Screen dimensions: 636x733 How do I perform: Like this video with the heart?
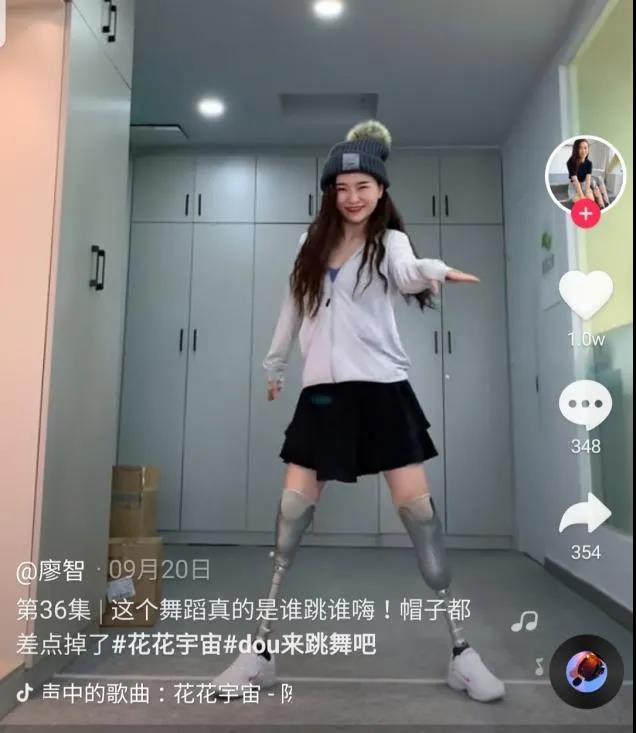point(585,294)
